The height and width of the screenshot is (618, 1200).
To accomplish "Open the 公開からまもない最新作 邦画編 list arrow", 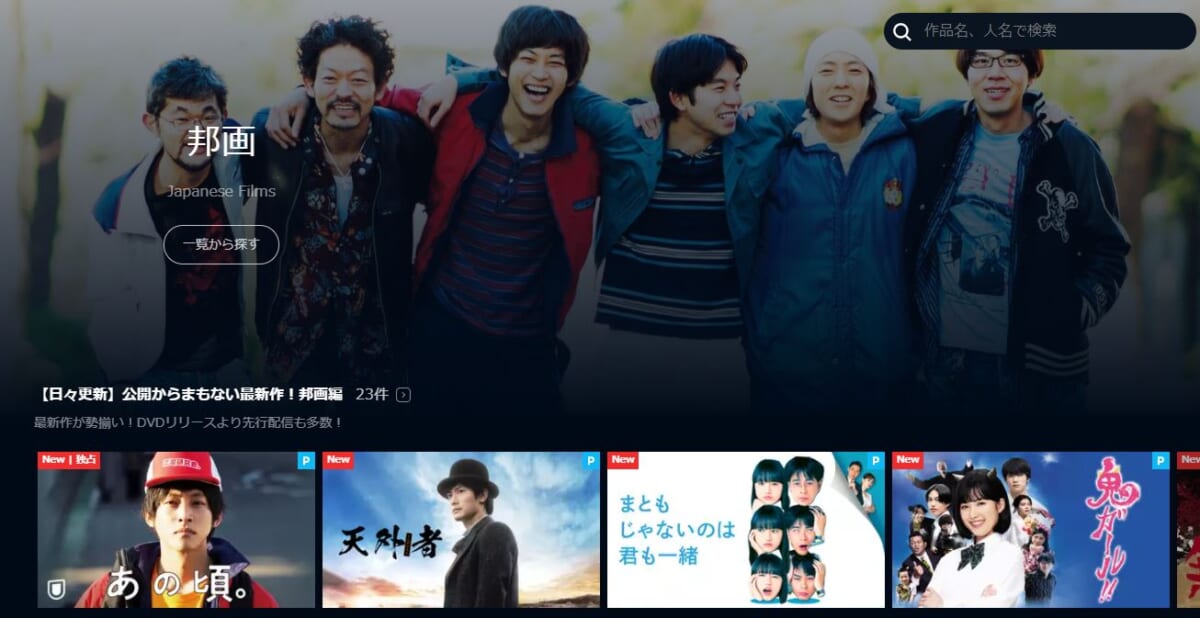I will coord(403,395).
